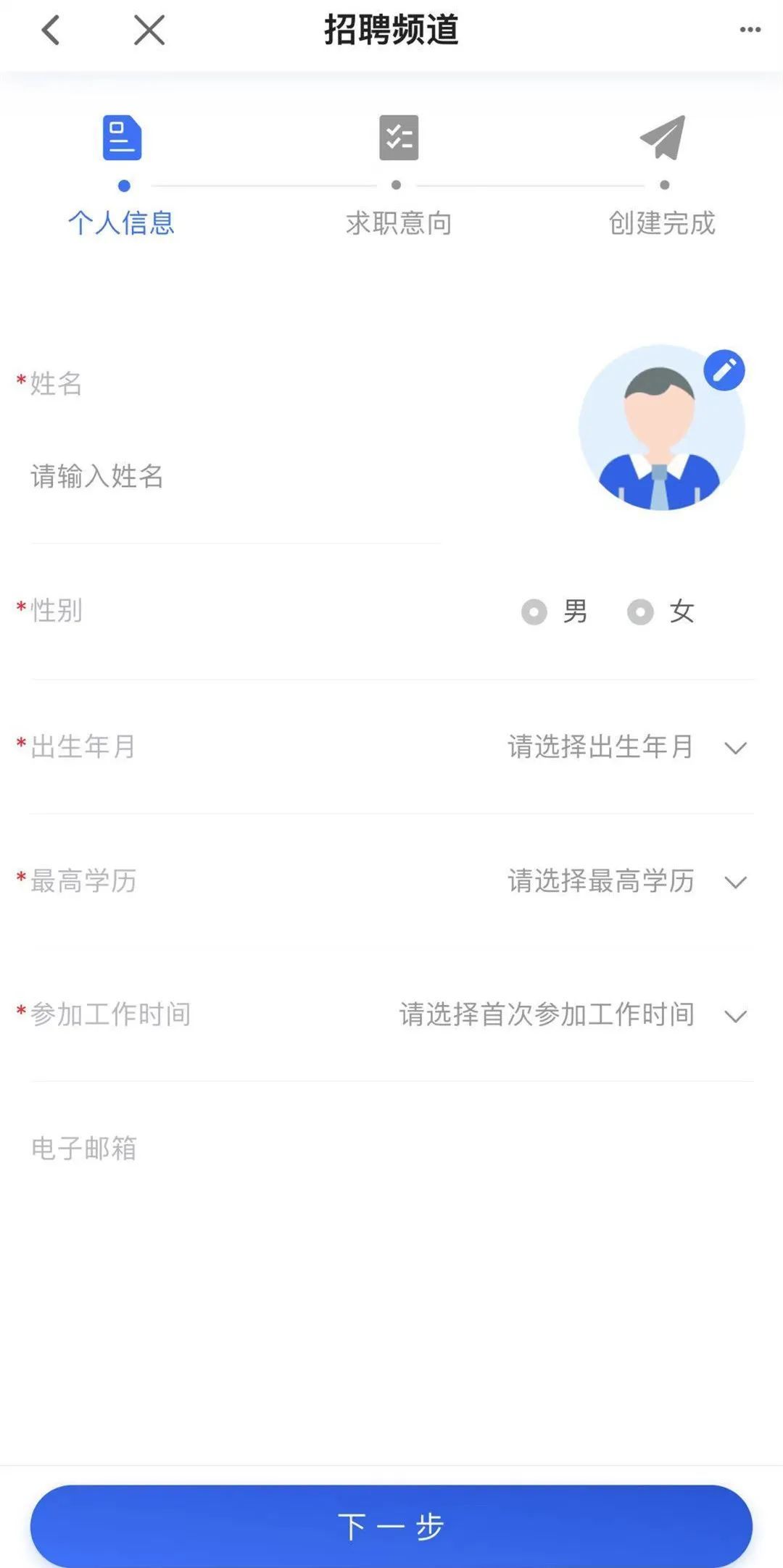Image resolution: width=783 pixels, height=1568 pixels.
Task: Select 男 as gender
Action: click(x=534, y=612)
